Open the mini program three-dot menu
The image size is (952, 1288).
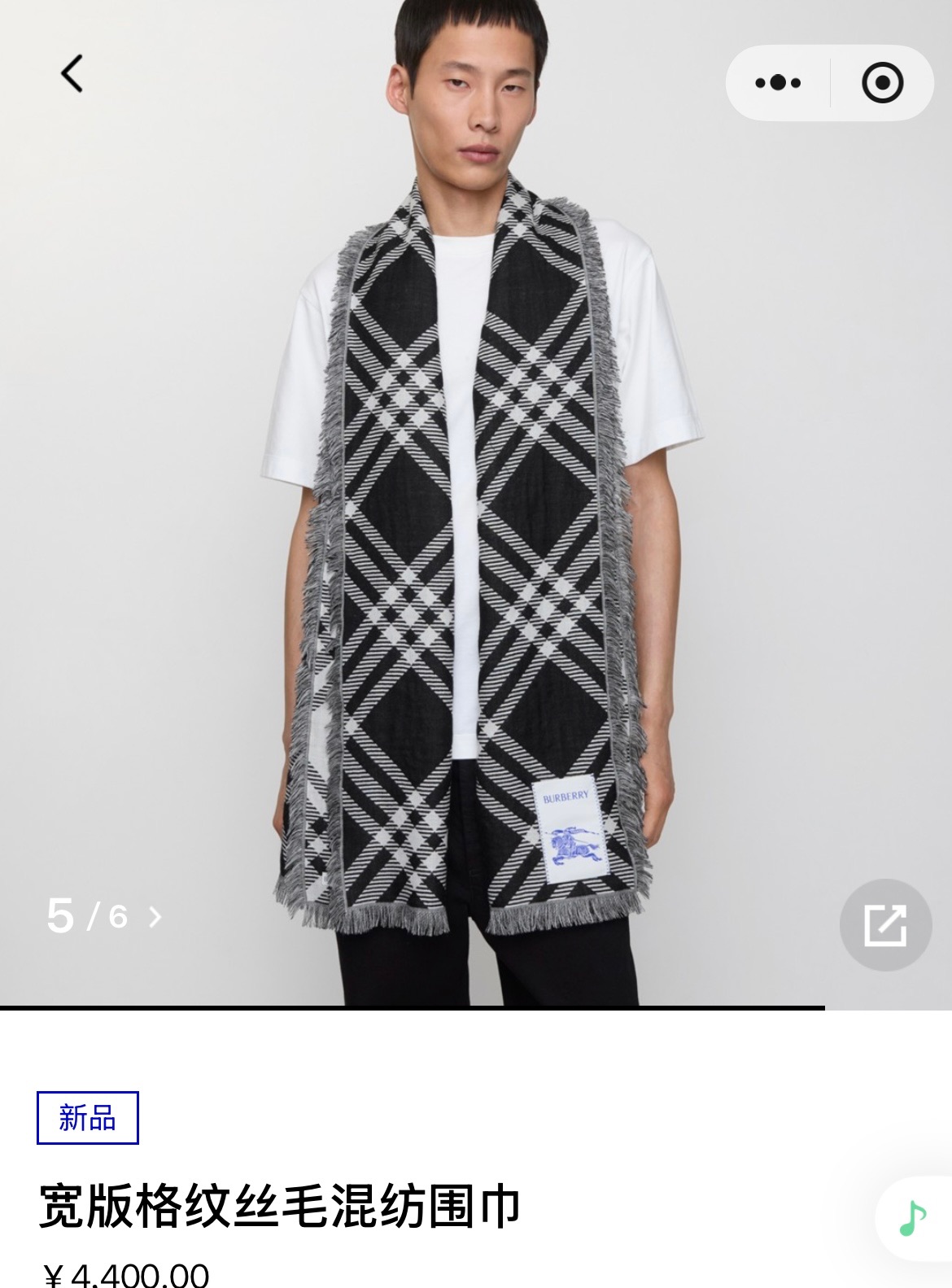click(778, 82)
